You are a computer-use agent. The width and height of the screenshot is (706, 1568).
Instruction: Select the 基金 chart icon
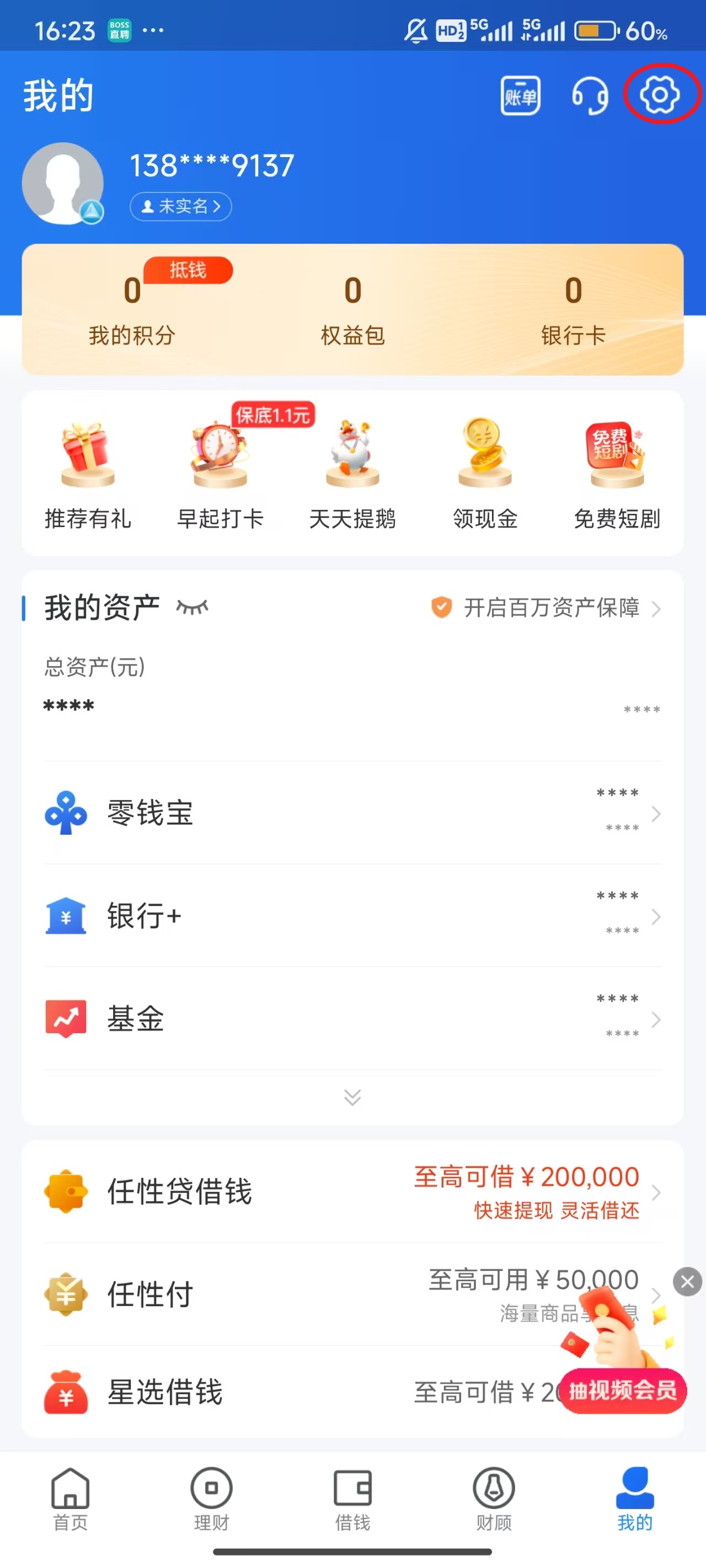coord(66,1018)
